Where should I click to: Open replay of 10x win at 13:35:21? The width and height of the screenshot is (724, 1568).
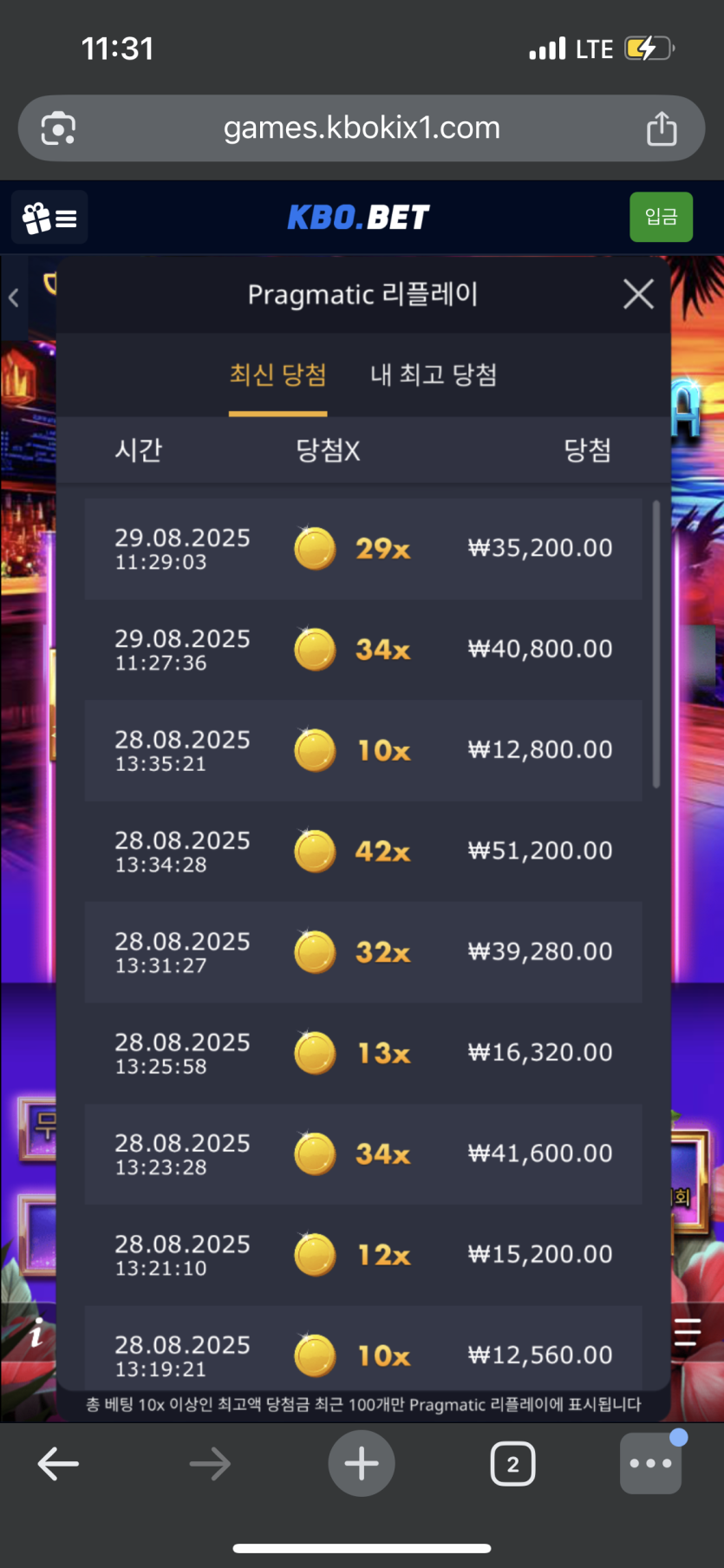tap(362, 750)
